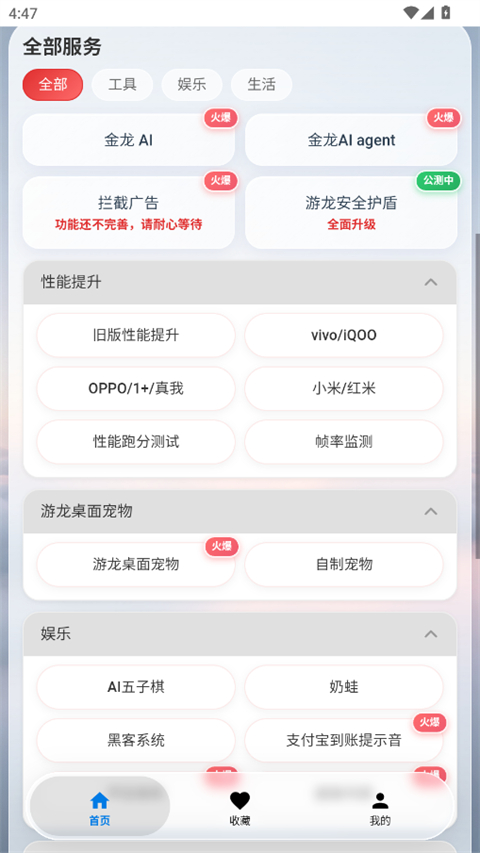This screenshot has height=853, width=480.
Task: Open the 游龙安全护盾 card
Action: (x=351, y=212)
